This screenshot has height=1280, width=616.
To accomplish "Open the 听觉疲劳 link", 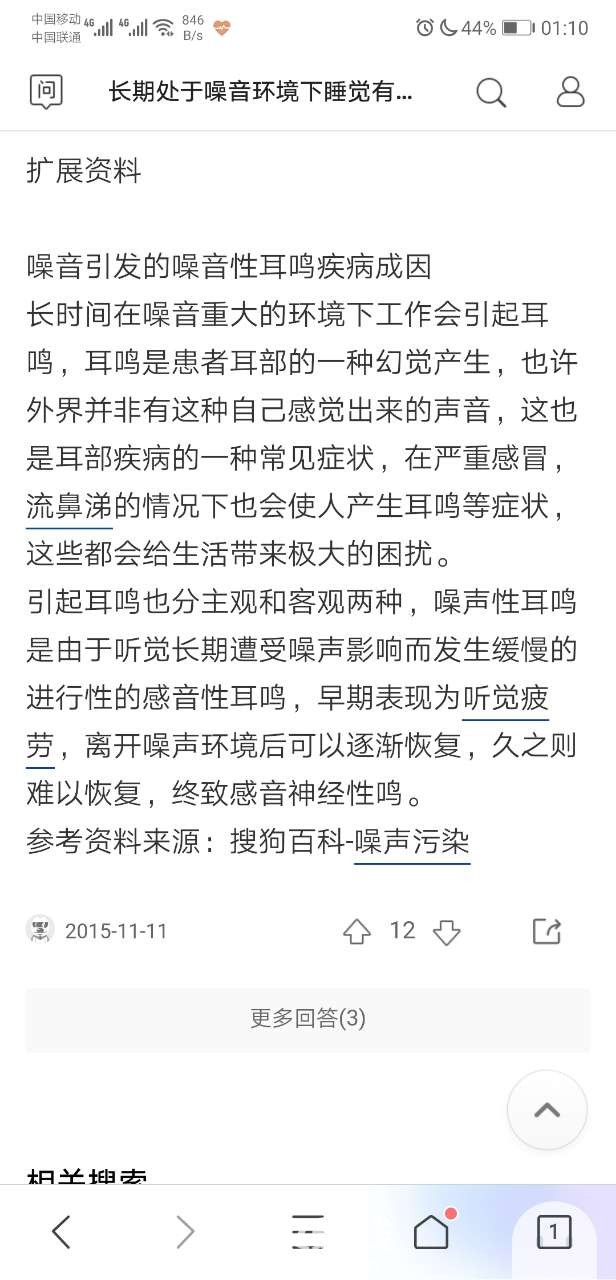I will [505, 697].
